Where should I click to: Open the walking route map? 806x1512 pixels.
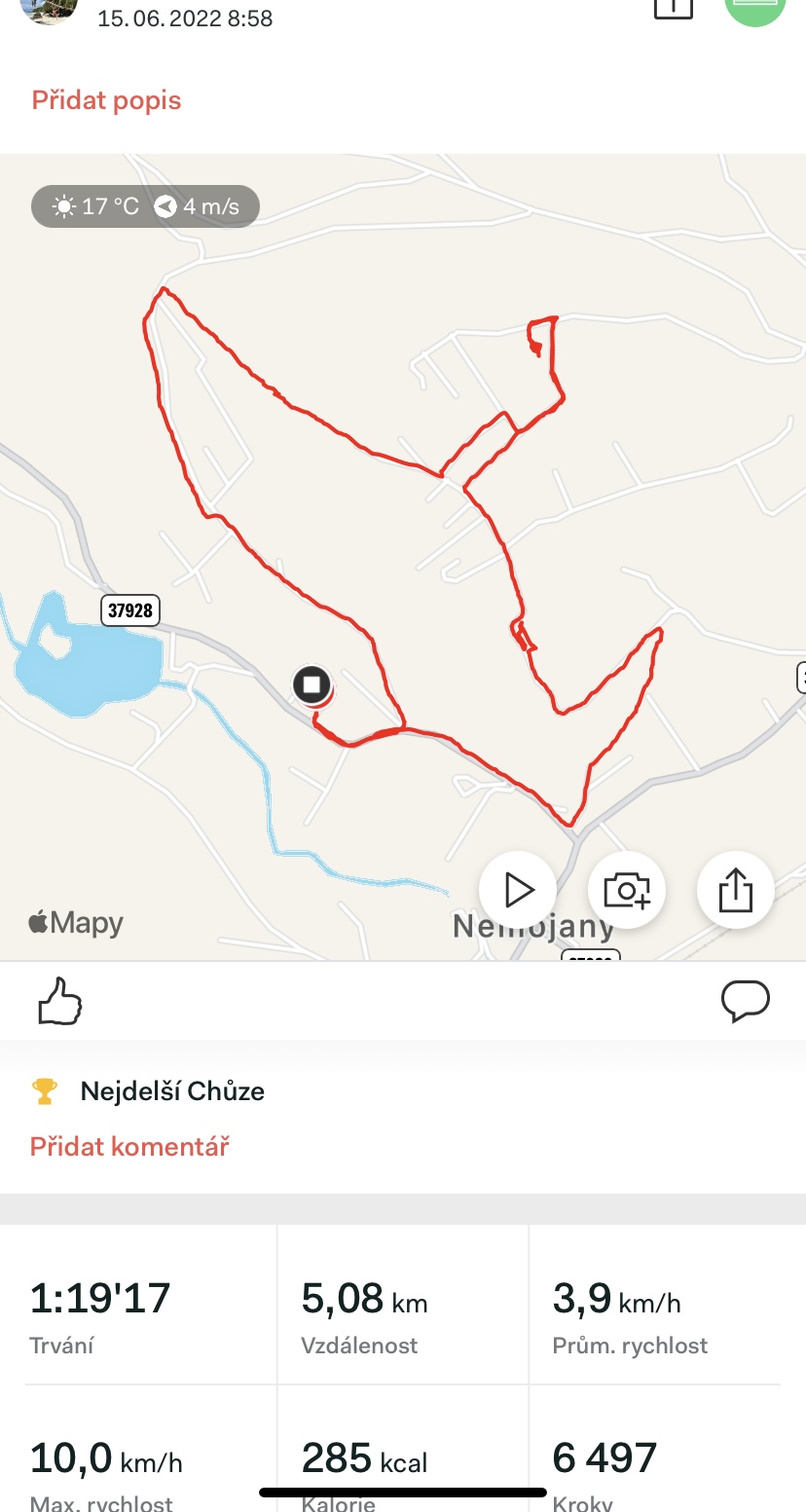point(403,557)
